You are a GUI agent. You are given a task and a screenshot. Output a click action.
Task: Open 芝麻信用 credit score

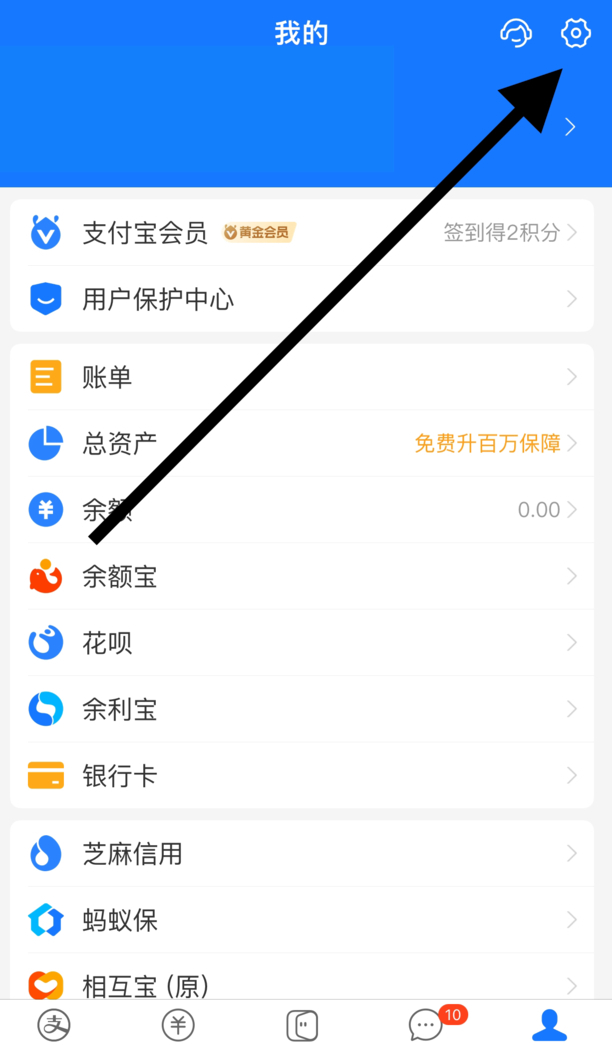(300, 853)
